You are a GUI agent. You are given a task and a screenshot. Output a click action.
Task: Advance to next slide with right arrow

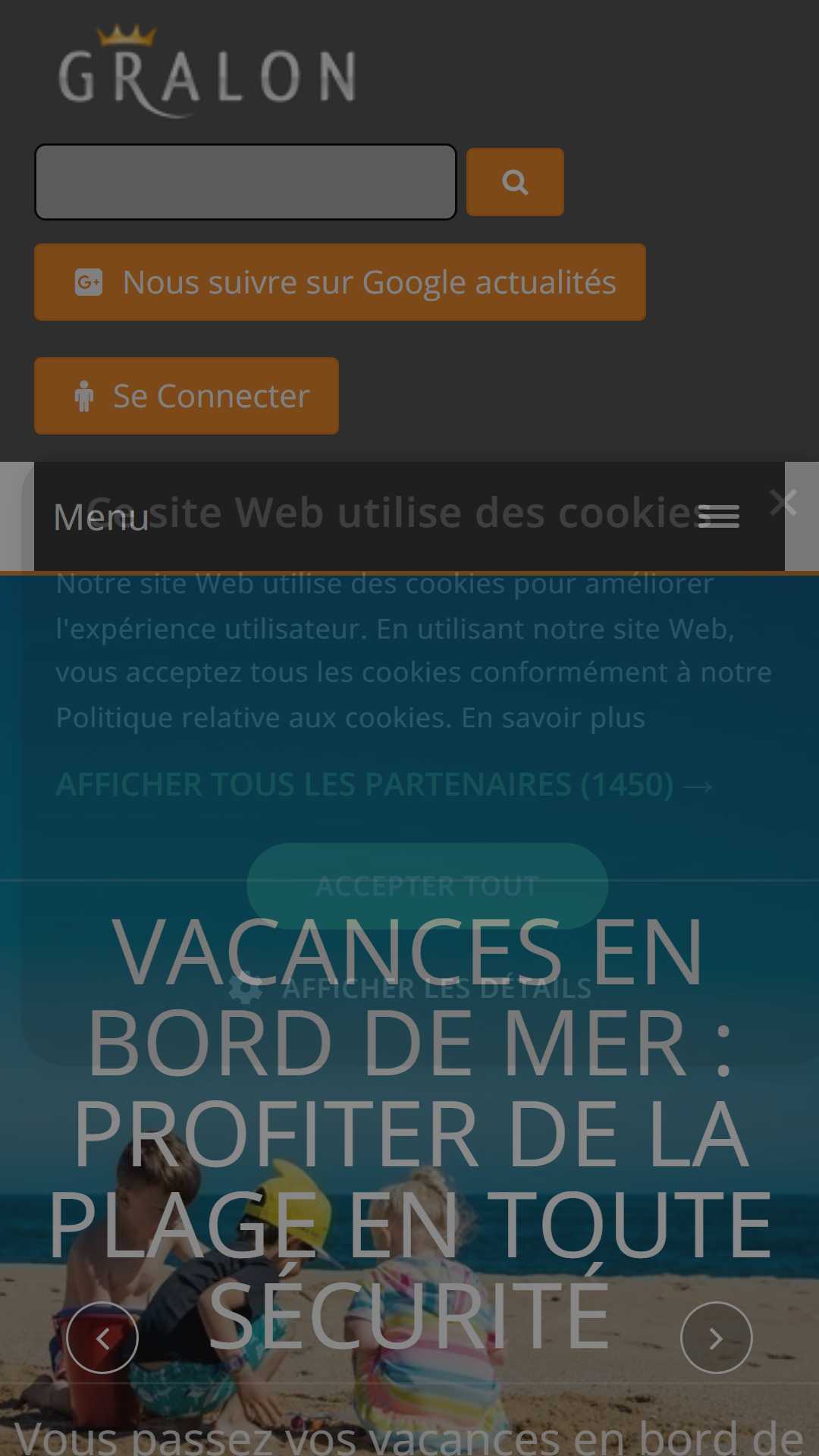pyautogui.click(x=716, y=1338)
